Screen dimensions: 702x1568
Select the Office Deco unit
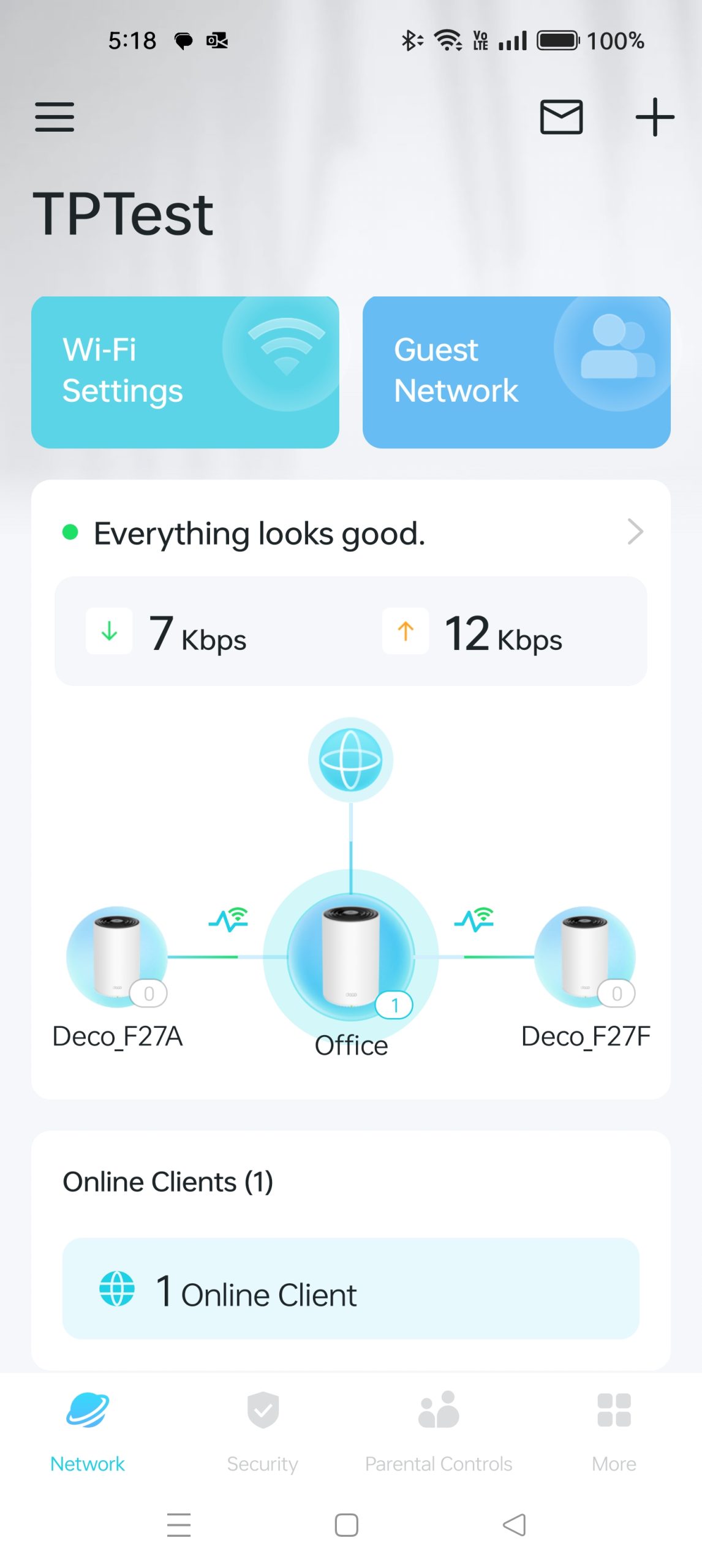click(350, 957)
